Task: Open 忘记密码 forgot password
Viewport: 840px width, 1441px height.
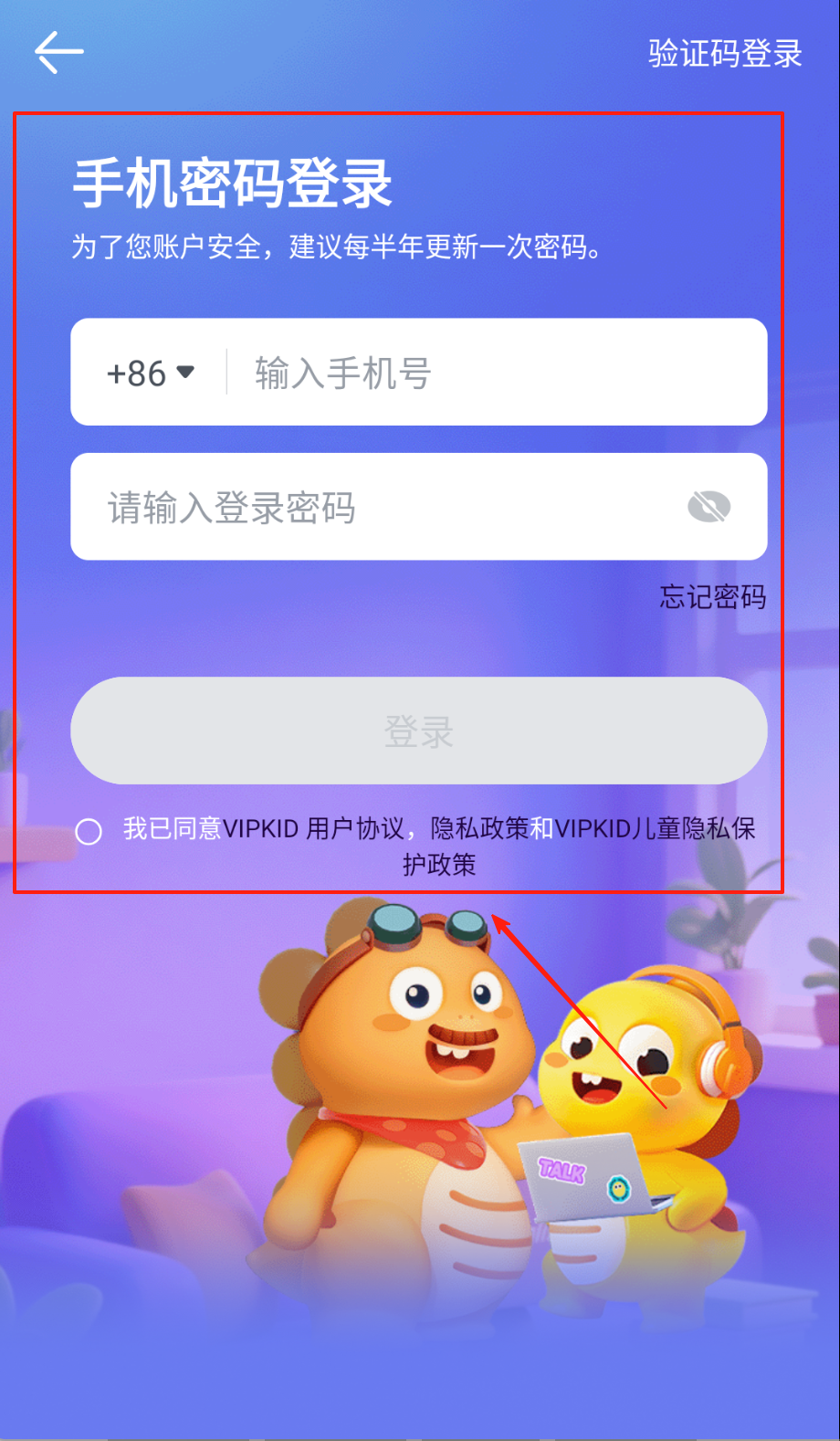Action: 713,597
